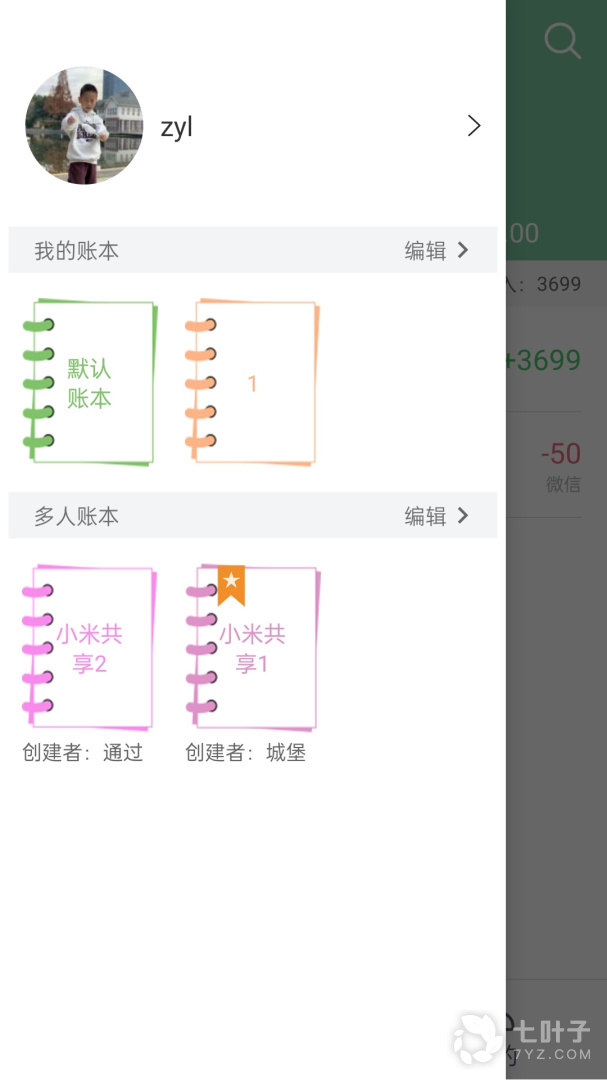
Task: Select the orange notebook named 1
Action: 253,383
